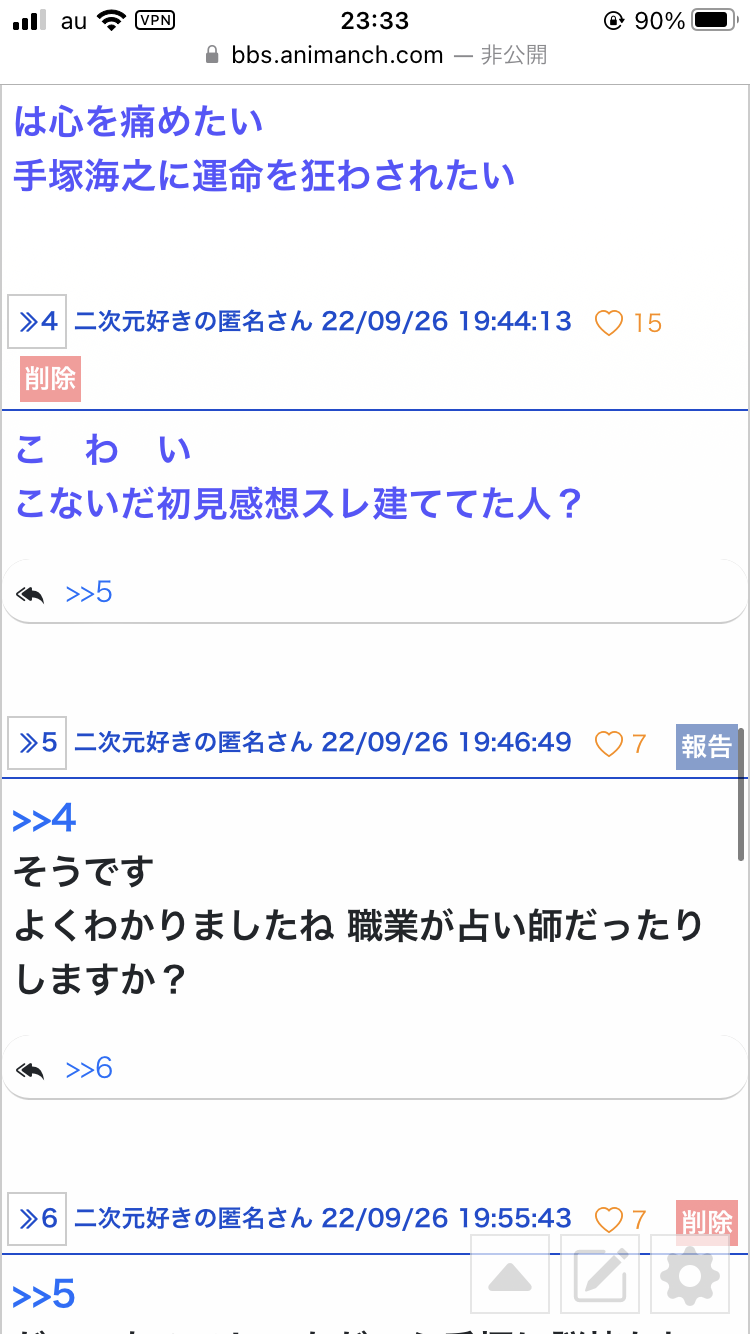Tap the >>5 post number button
Viewport: 750px width, 1334px height.
click(x=37, y=743)
